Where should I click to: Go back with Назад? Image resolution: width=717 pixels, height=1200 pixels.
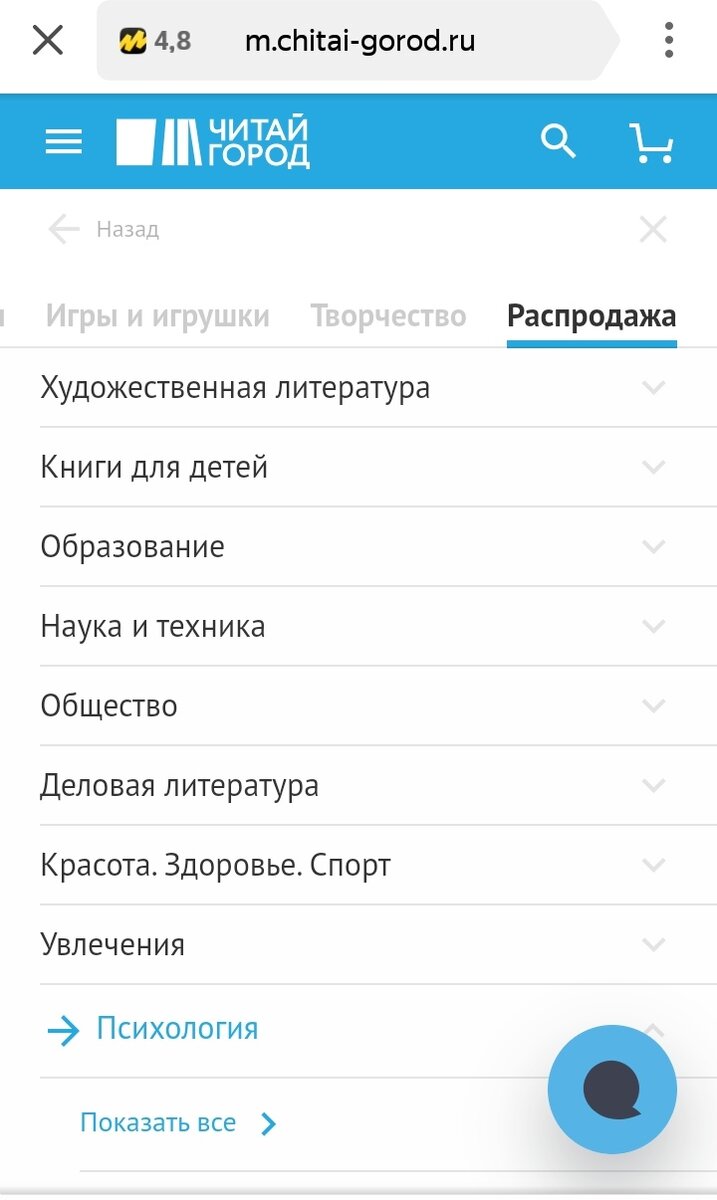coord(104,230)
